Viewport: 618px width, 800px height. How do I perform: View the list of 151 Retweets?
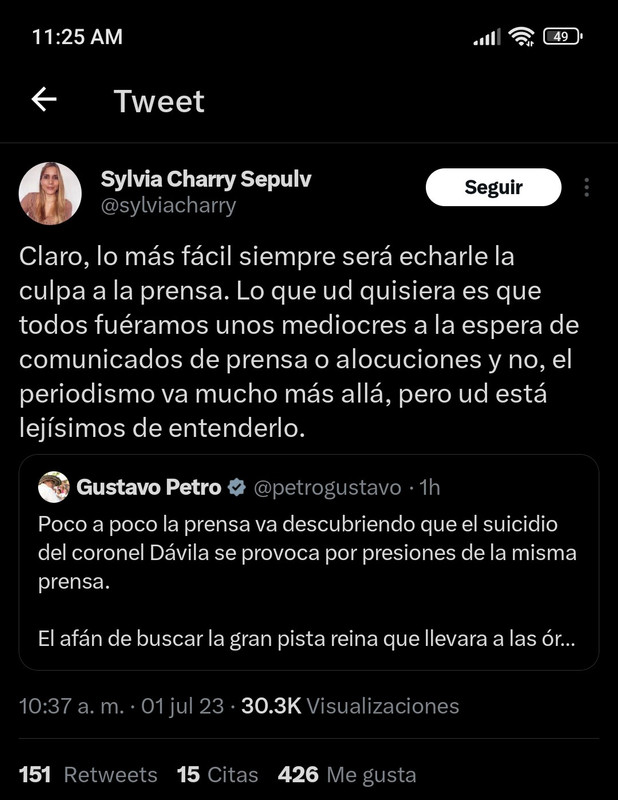pyautogui.click(x=88, y=774)
